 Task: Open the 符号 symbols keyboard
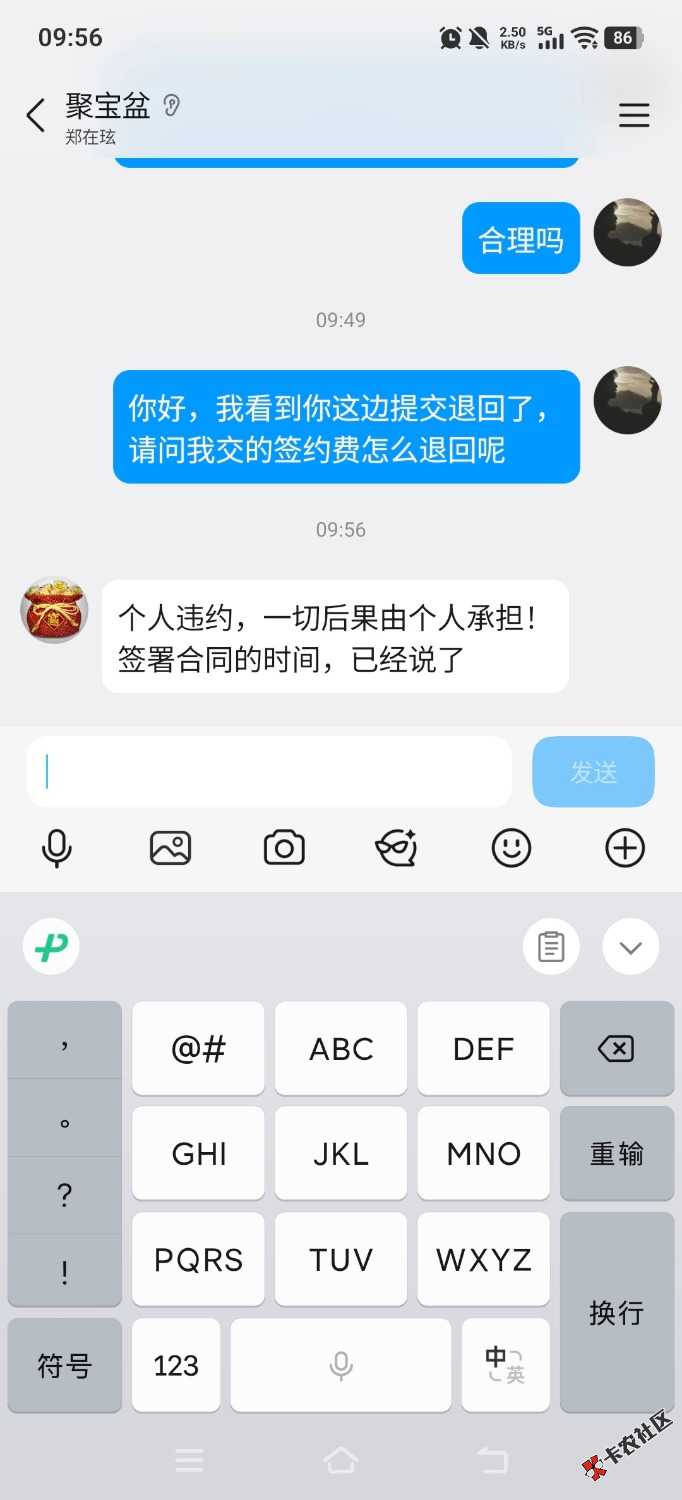[x=65, y=1366]
